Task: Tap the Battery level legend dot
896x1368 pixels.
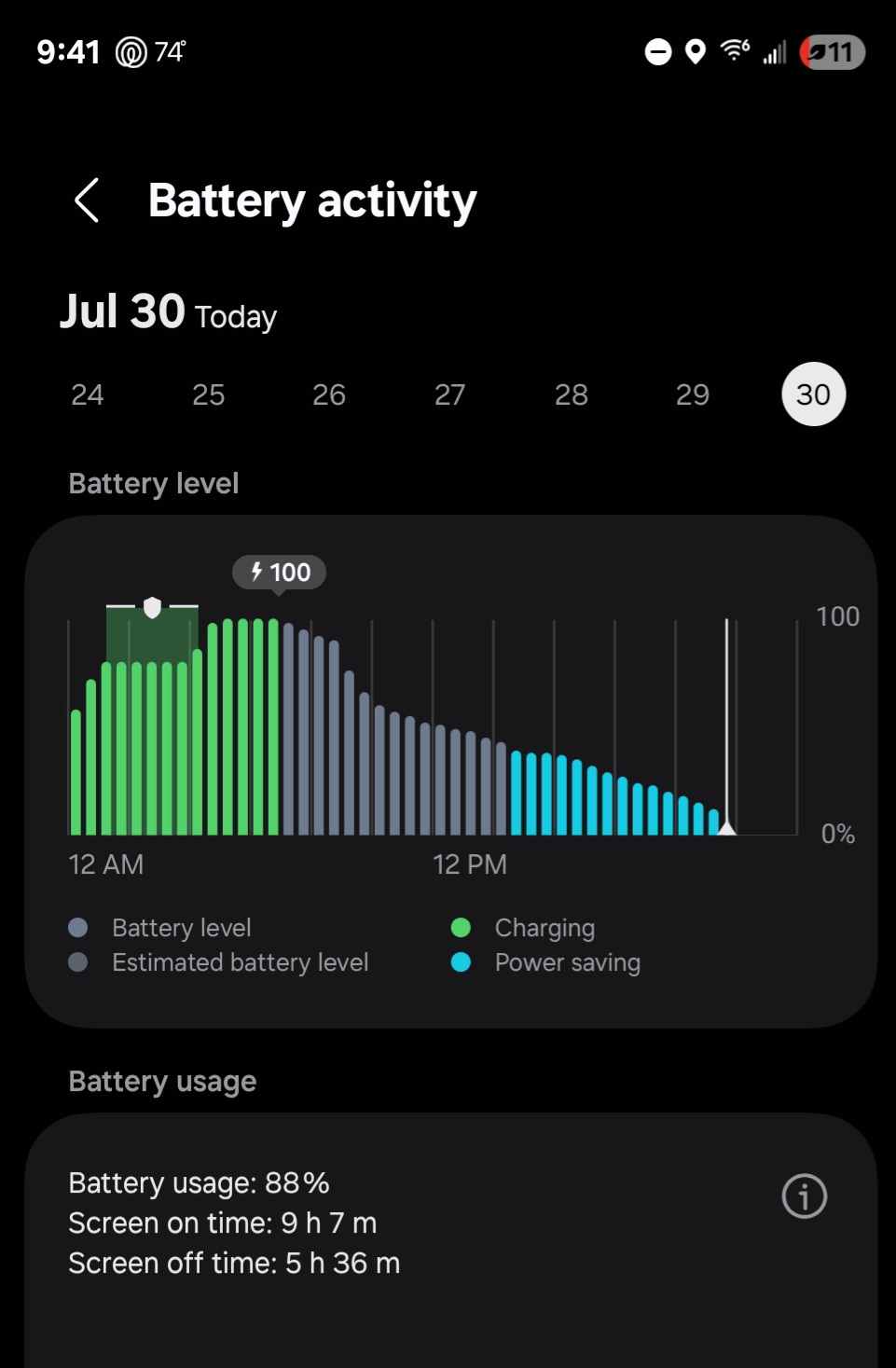Action: pos(78,927)
